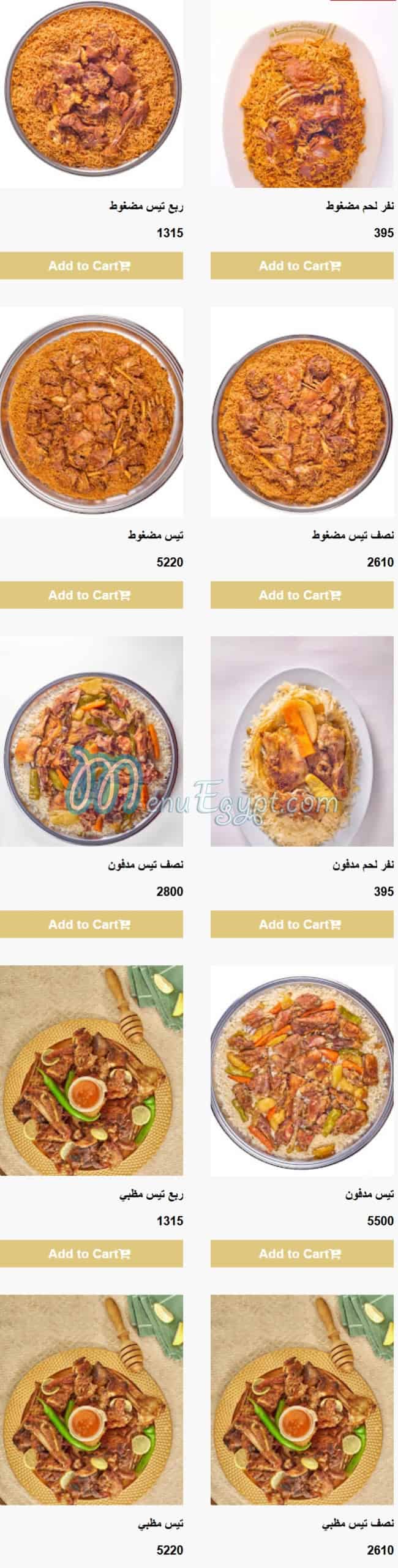View the تيس مدفون dish photo

[302, 1071]
